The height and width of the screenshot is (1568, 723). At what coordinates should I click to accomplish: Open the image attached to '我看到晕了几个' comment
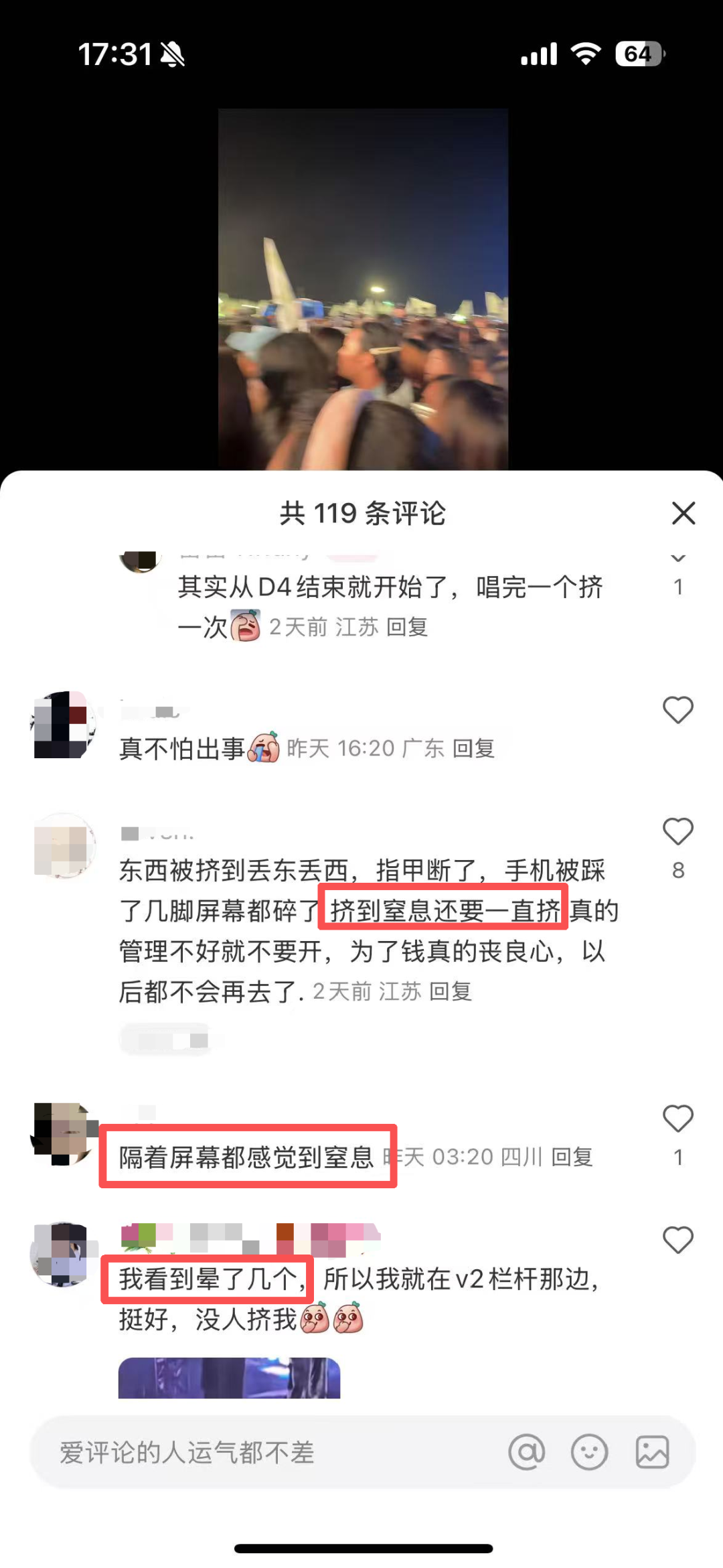tap(229, 1378)
